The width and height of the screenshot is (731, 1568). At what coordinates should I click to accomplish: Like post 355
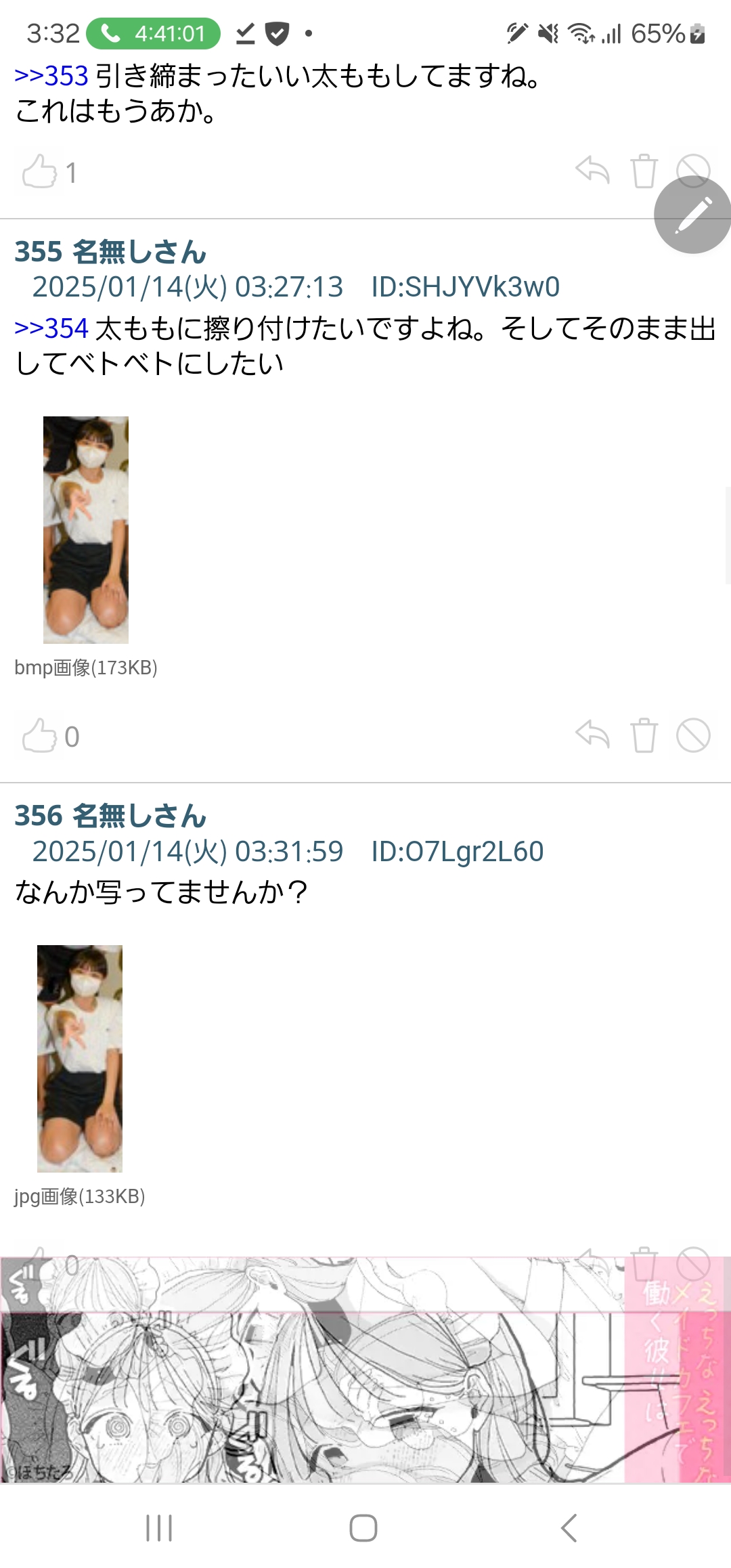tap(40, 736)
